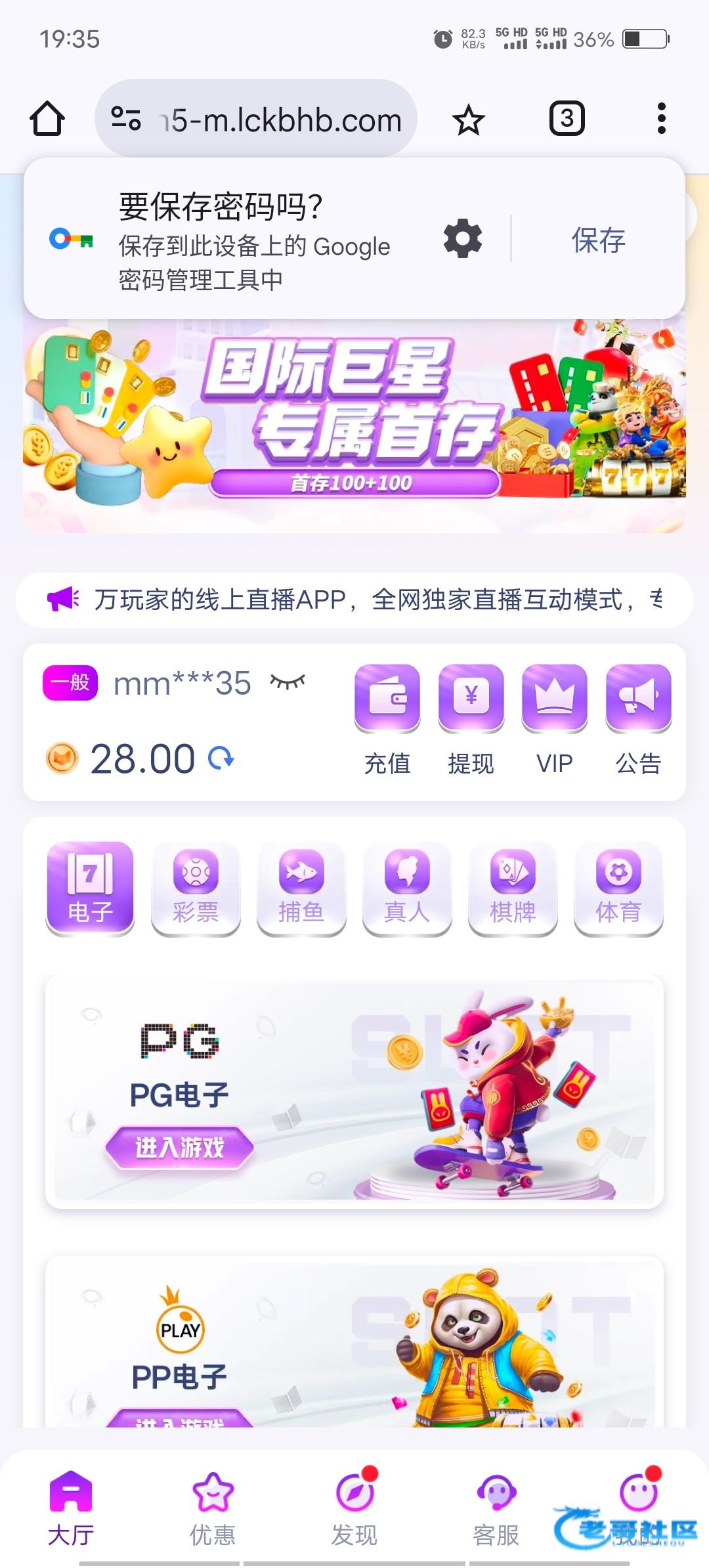Screen dimensions: 709x1568
Task: Tap the URL address bar
Action: [256, 119]
